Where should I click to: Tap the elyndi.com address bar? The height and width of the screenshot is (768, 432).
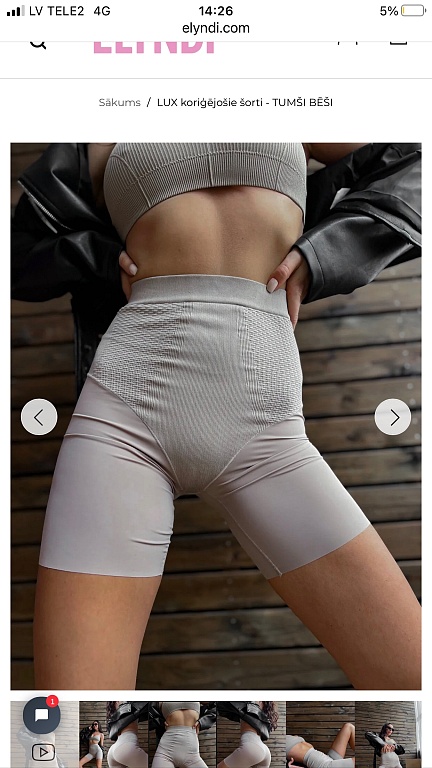216,28
